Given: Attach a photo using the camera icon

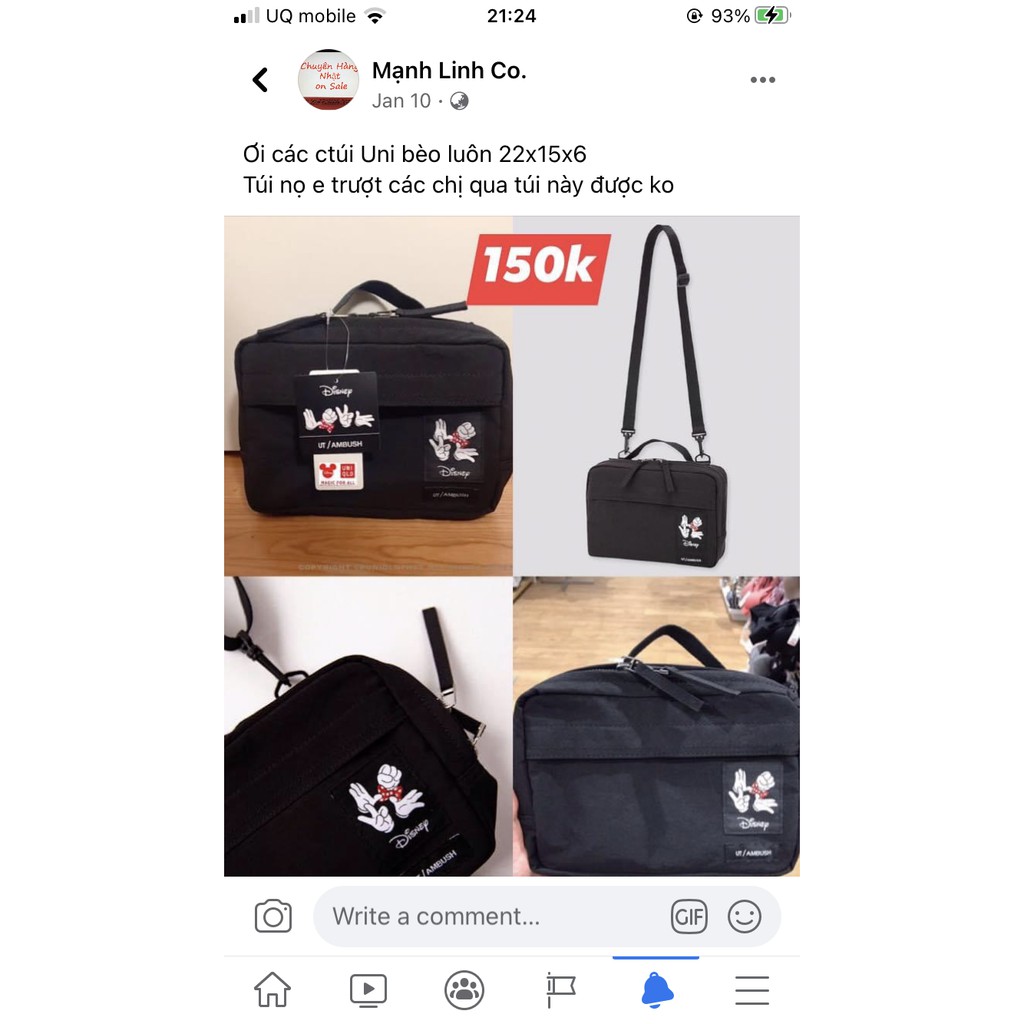Looking at the screenshot, I should click(x=273, y=916).
